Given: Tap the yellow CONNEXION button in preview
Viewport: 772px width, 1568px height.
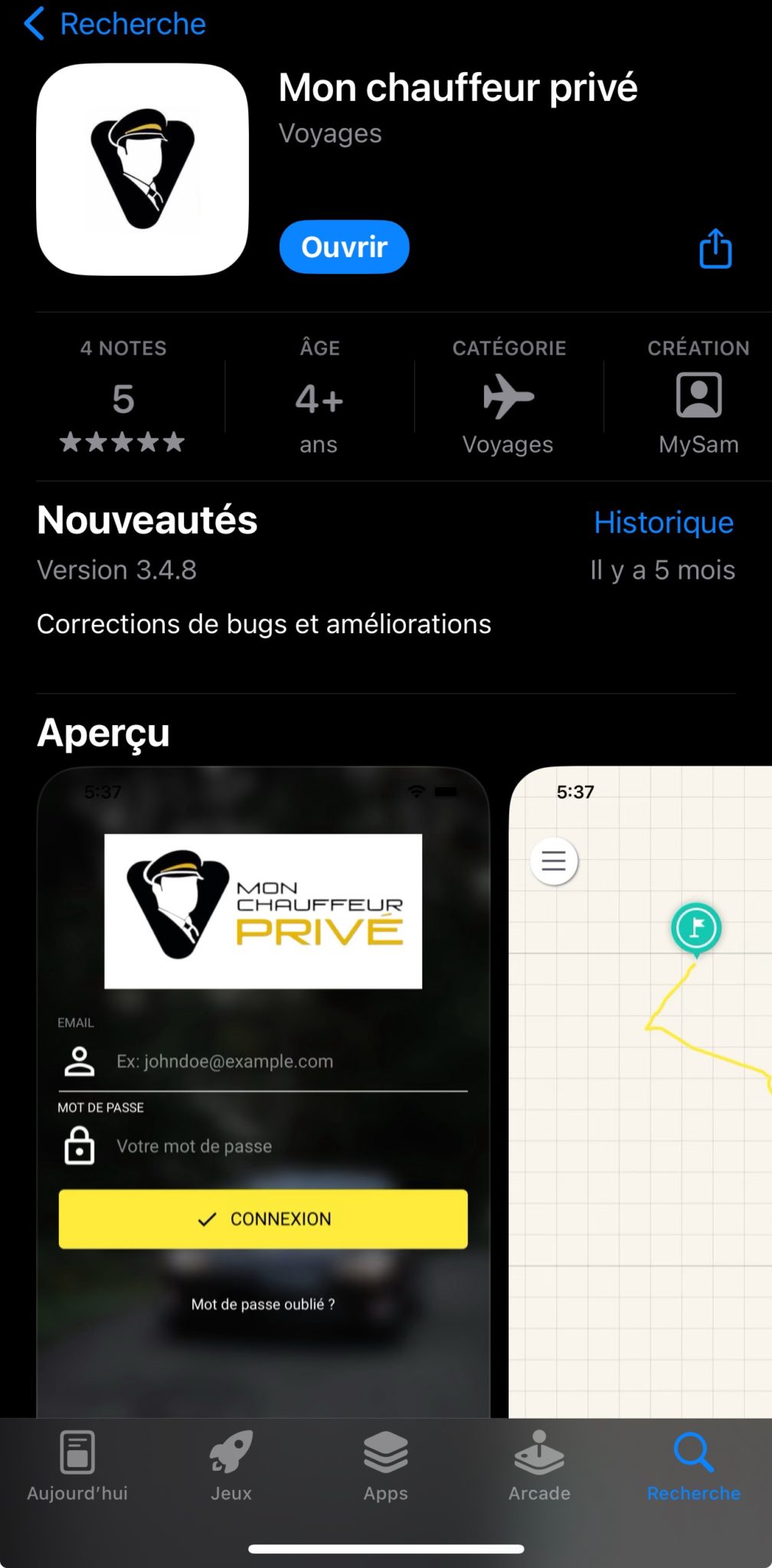Looking at the screenshot, I should click(x=262, y=1218).
